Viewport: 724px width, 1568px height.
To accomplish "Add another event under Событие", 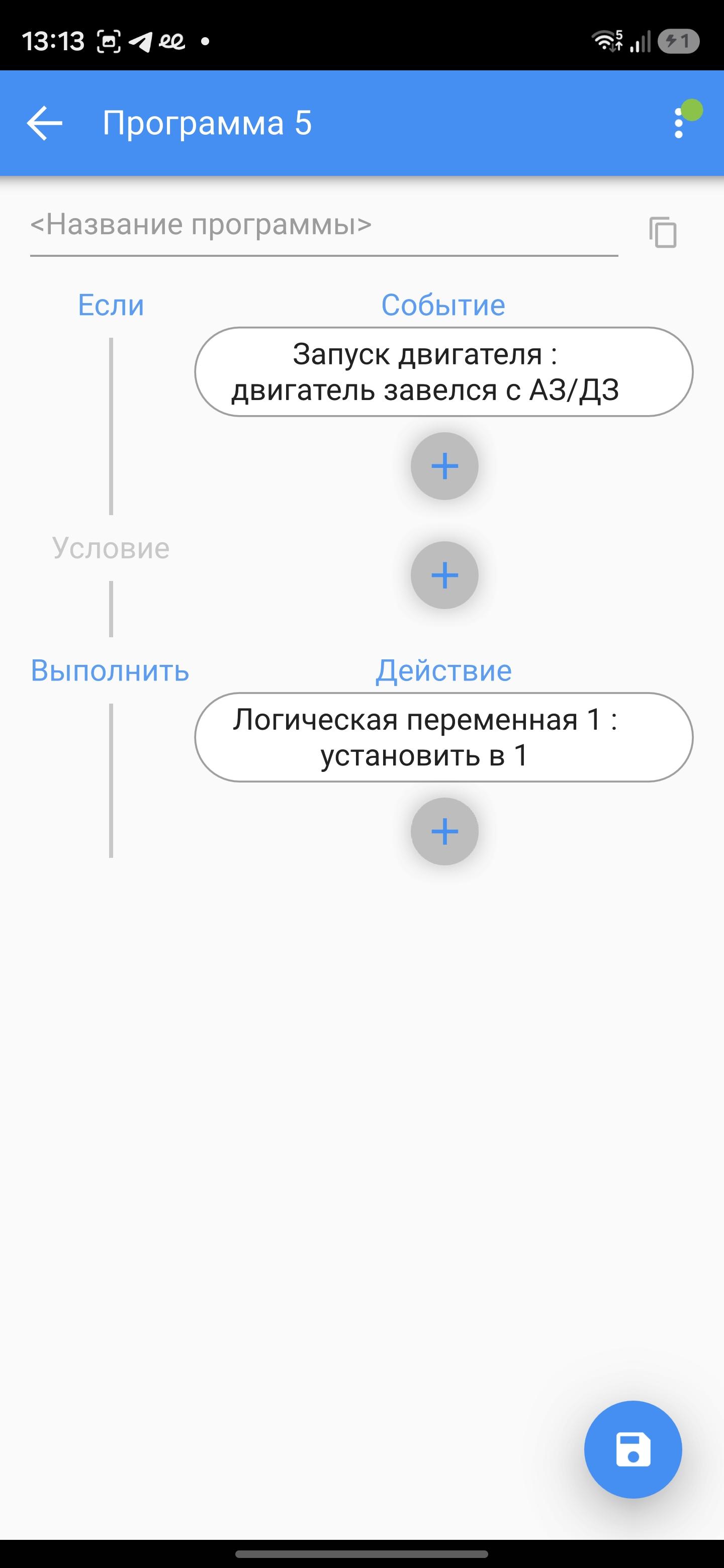I will click(x=444, y=466).
